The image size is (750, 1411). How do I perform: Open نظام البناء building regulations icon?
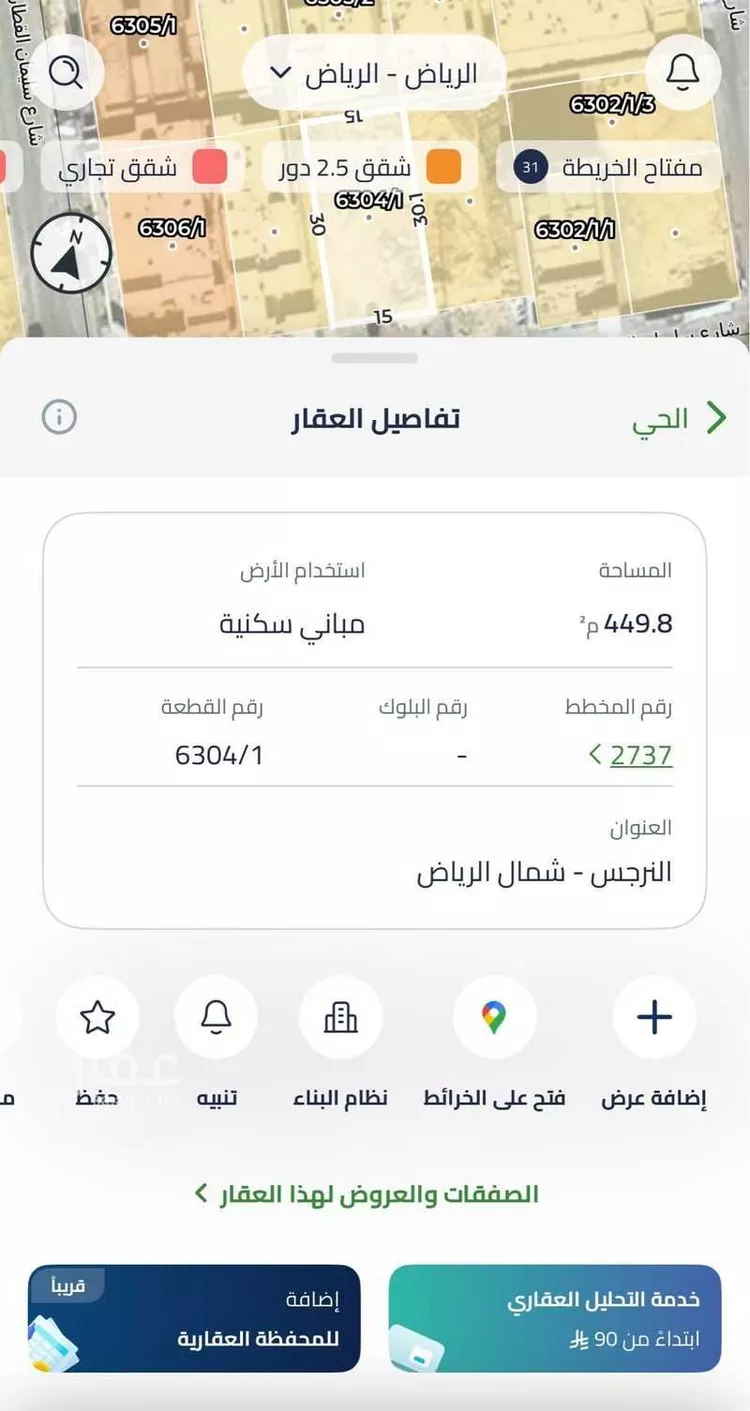click(x=341, y=1017)
